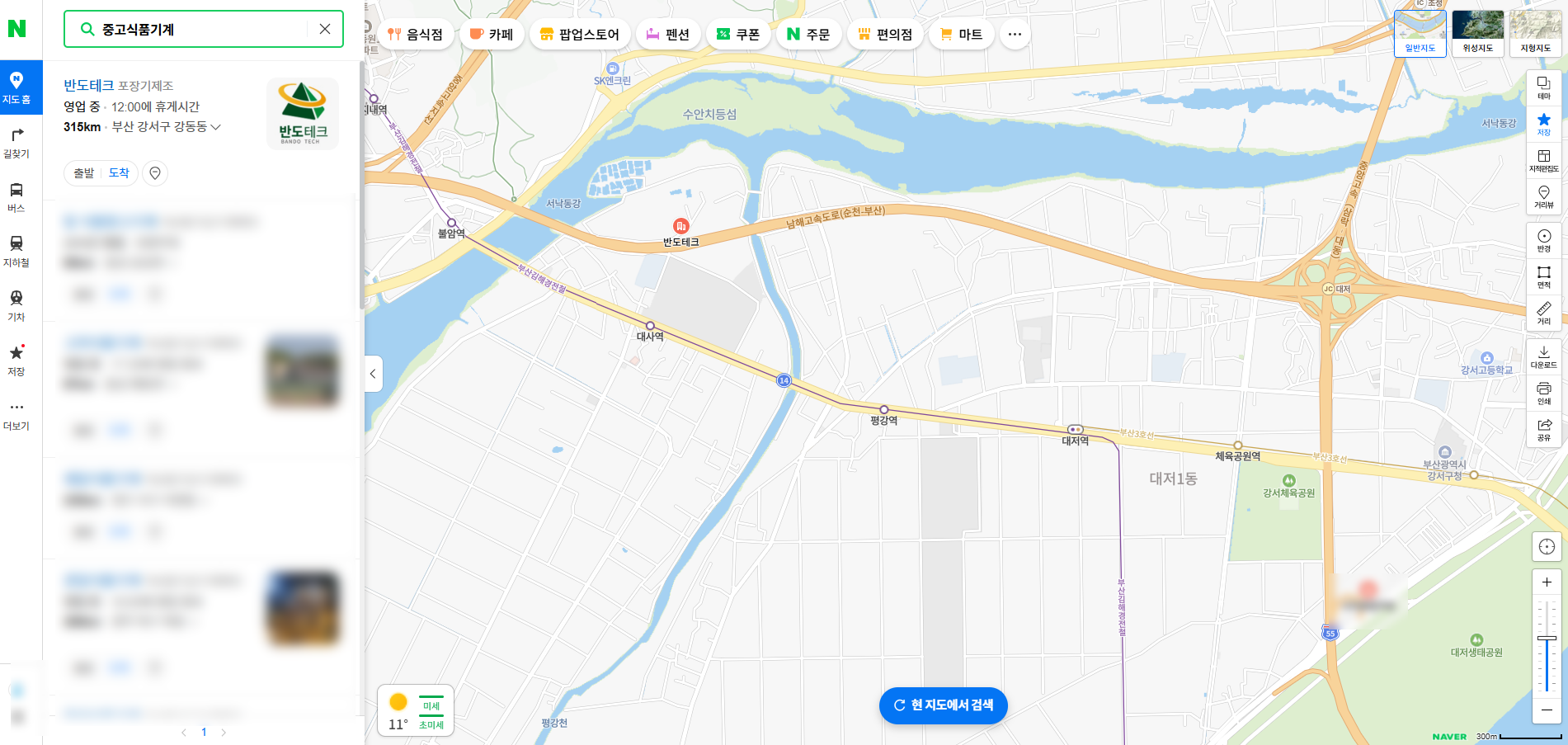Zoom out the map with minus

click(1547, 710)
